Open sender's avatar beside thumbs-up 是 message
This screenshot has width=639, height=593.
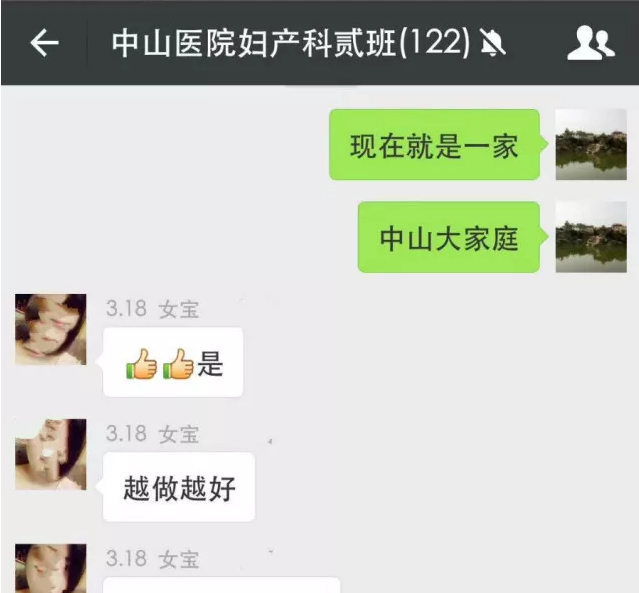tap(51, 330)
